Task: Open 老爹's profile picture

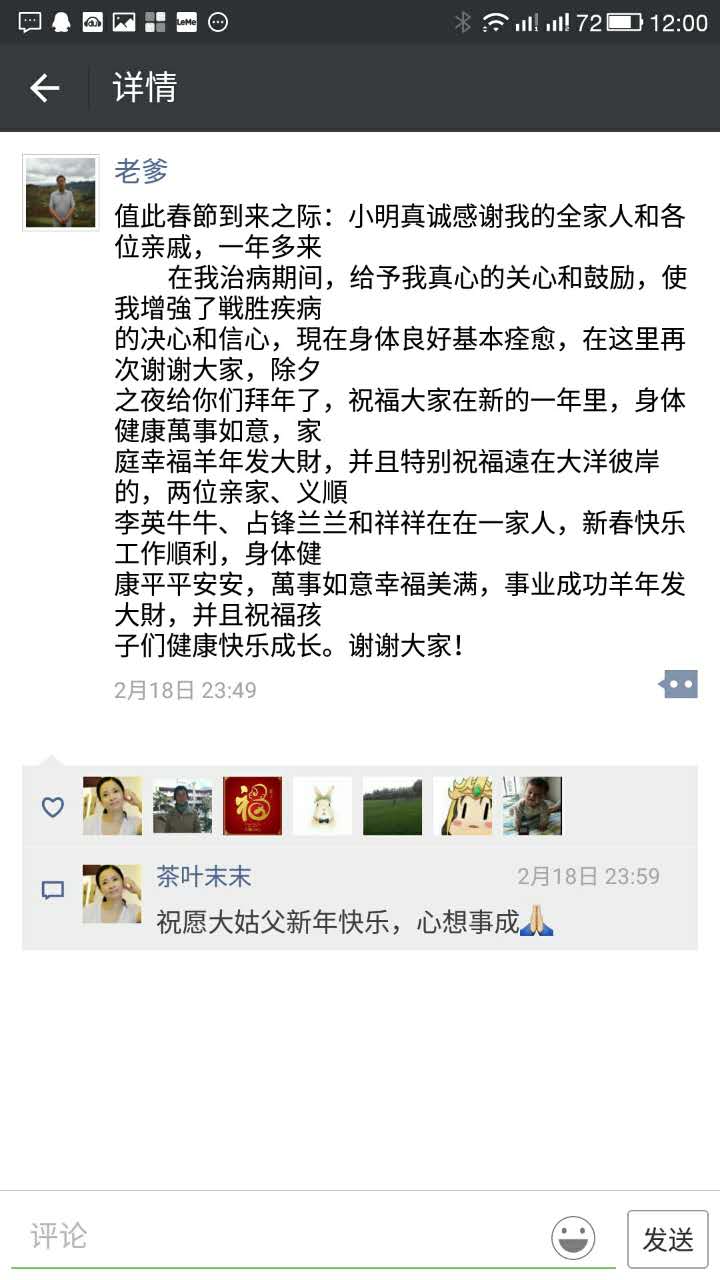Action: 61,193
